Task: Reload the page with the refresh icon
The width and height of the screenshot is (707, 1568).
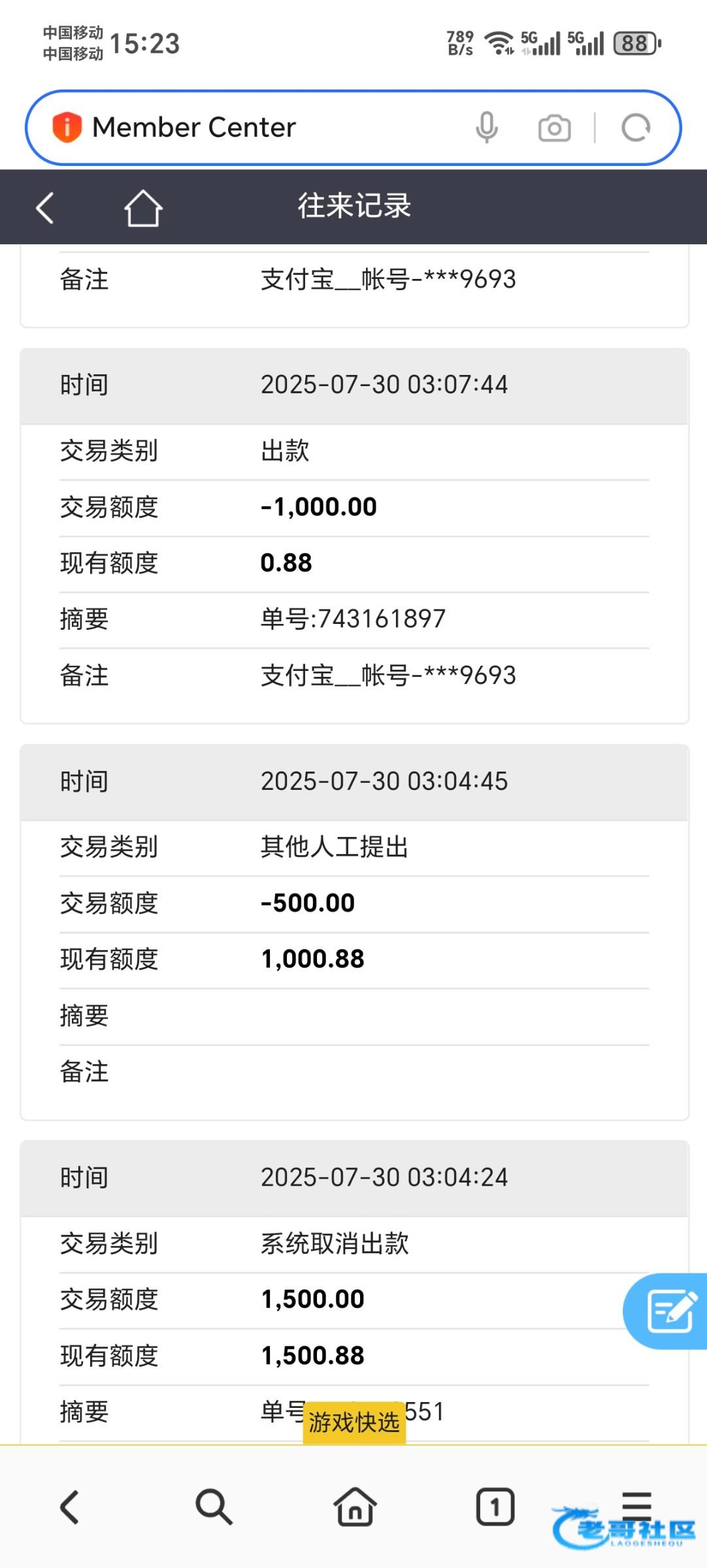Action: (636, 127)
